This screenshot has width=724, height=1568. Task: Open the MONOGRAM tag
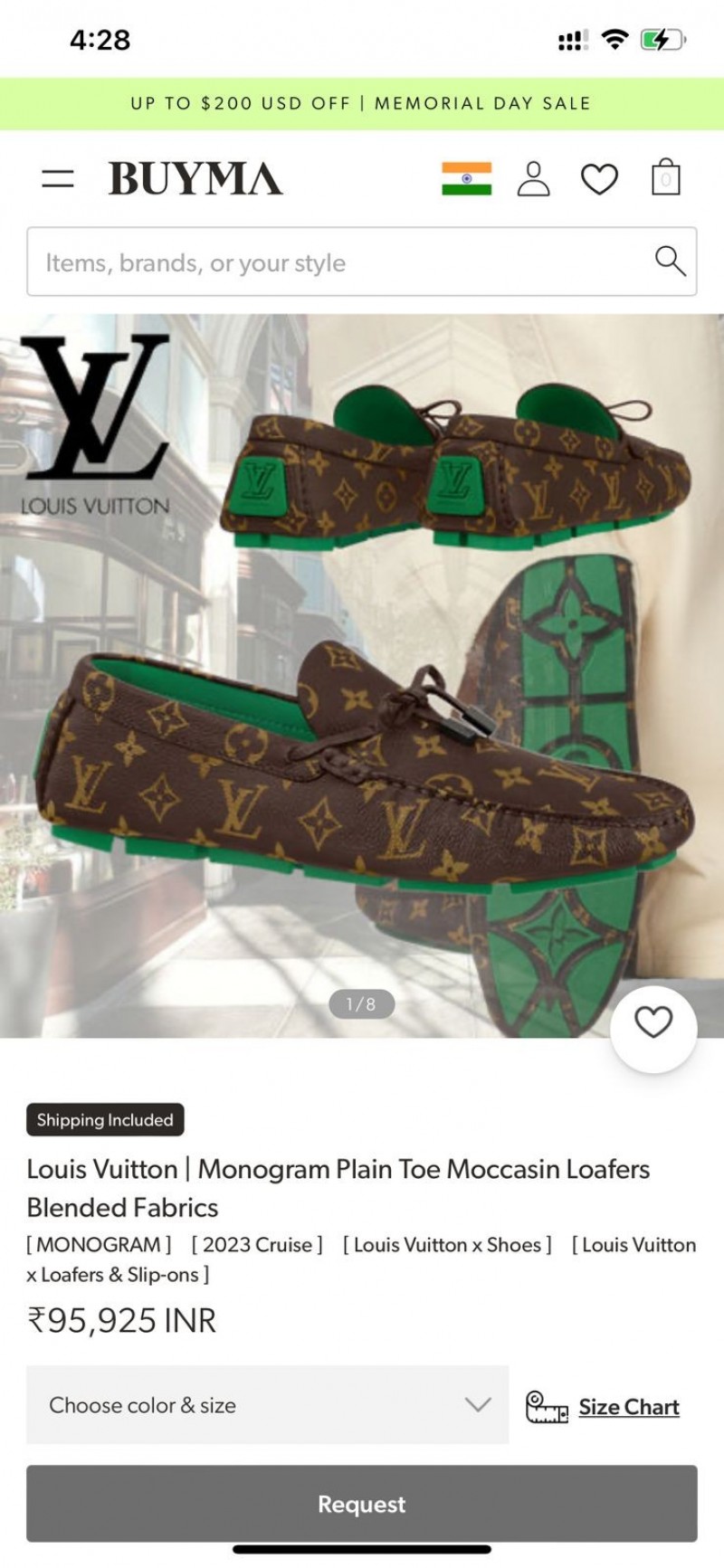coord(99,1245)
